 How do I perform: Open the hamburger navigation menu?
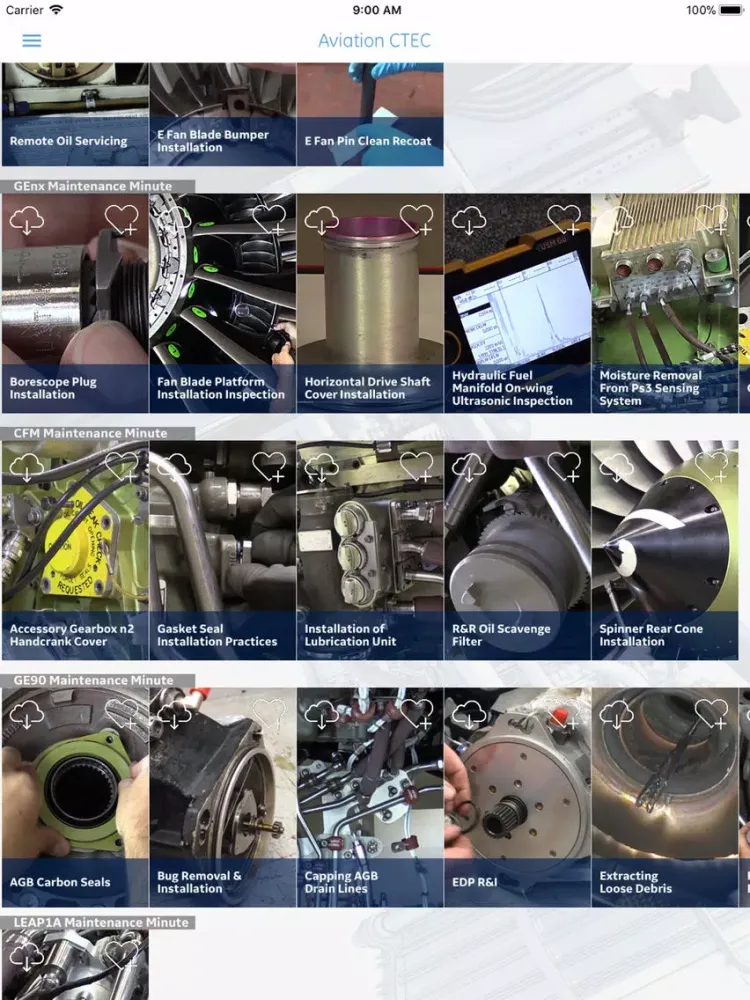coord(31,40)
